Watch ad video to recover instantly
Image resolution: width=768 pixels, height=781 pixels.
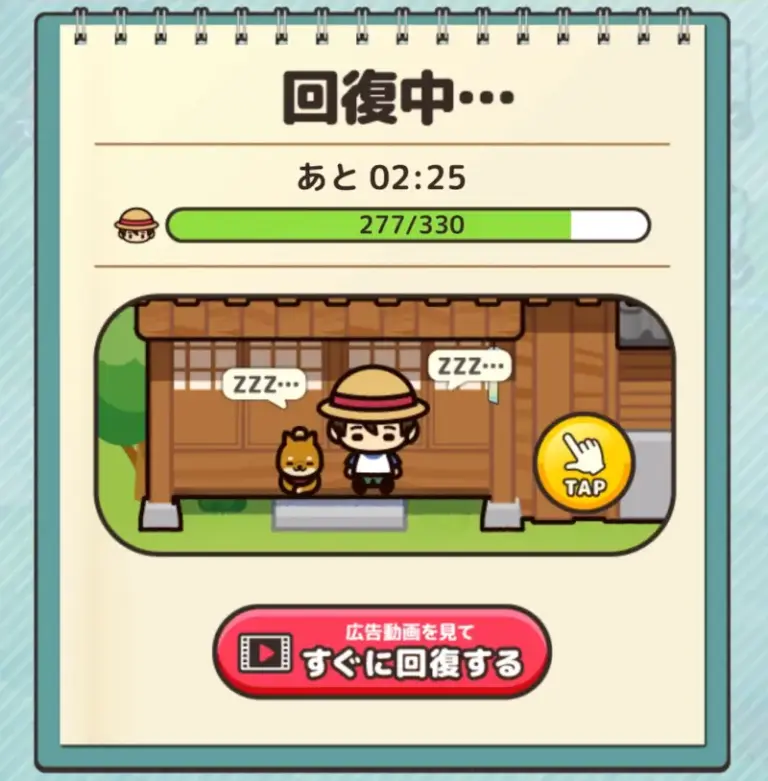[382, 652]
